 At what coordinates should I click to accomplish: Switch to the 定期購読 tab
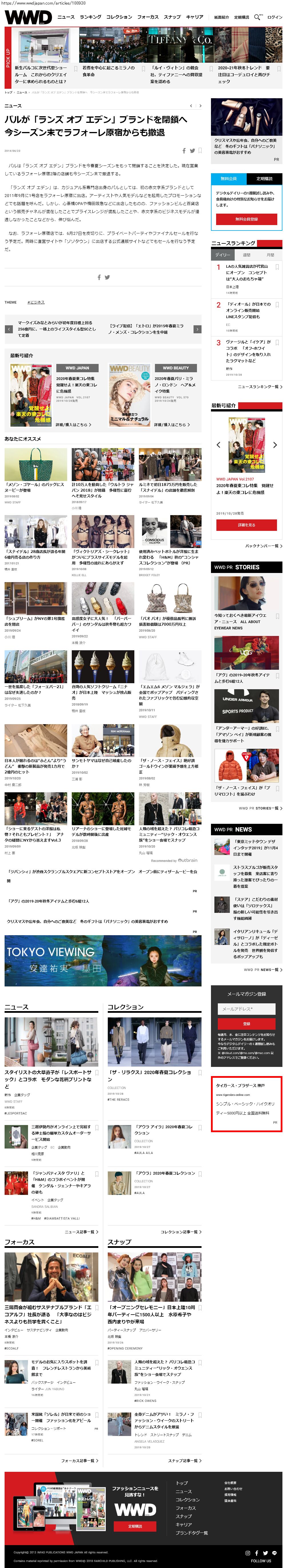pos(264,178)
